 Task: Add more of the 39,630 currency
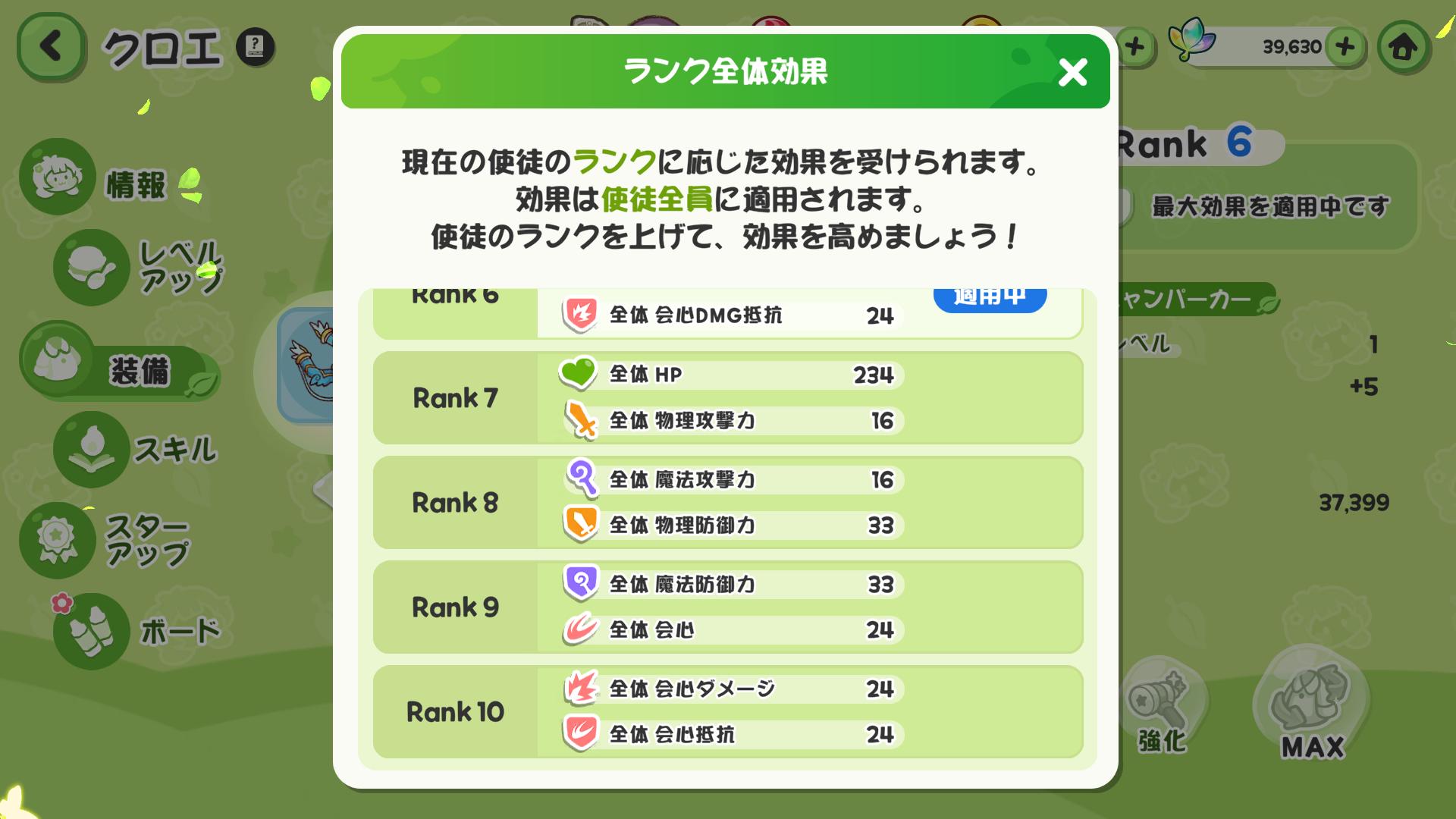coord(1345,47)
